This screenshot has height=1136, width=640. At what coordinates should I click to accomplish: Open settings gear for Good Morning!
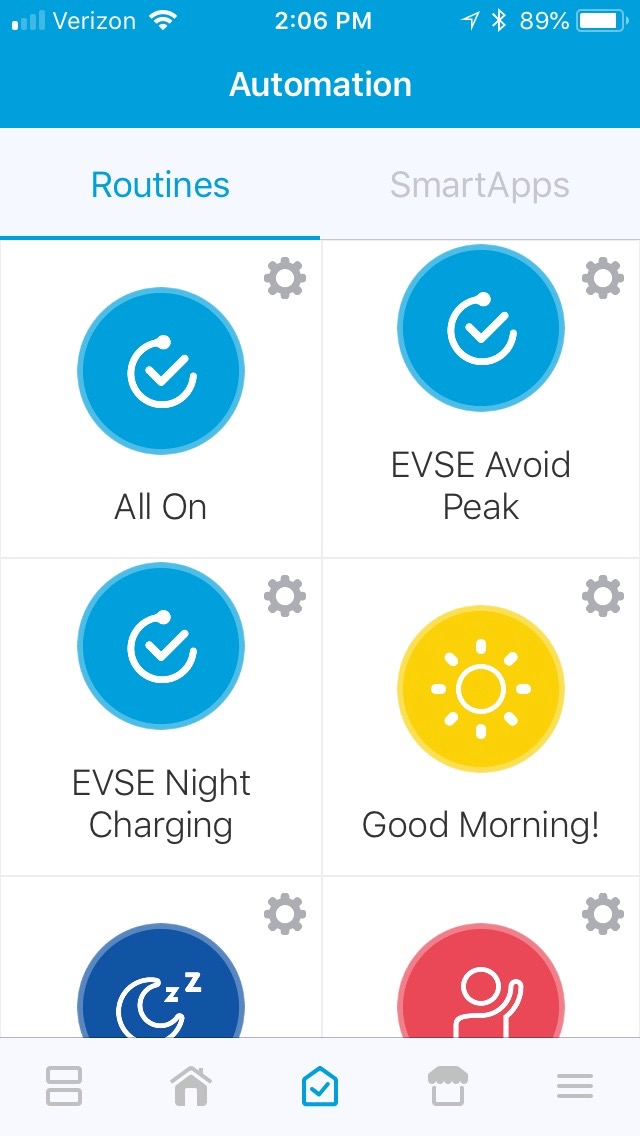point(602,597)
